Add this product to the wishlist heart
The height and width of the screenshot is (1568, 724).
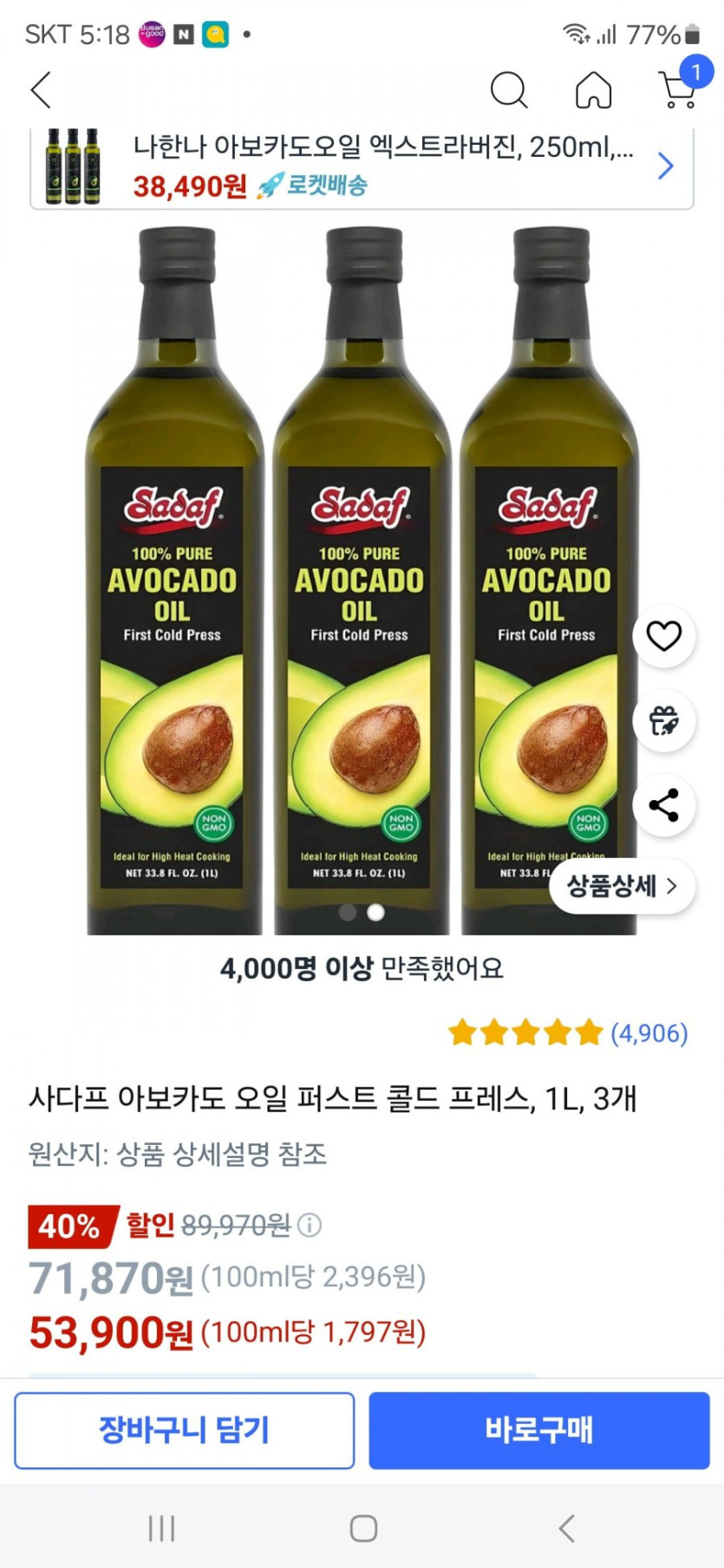664,636
